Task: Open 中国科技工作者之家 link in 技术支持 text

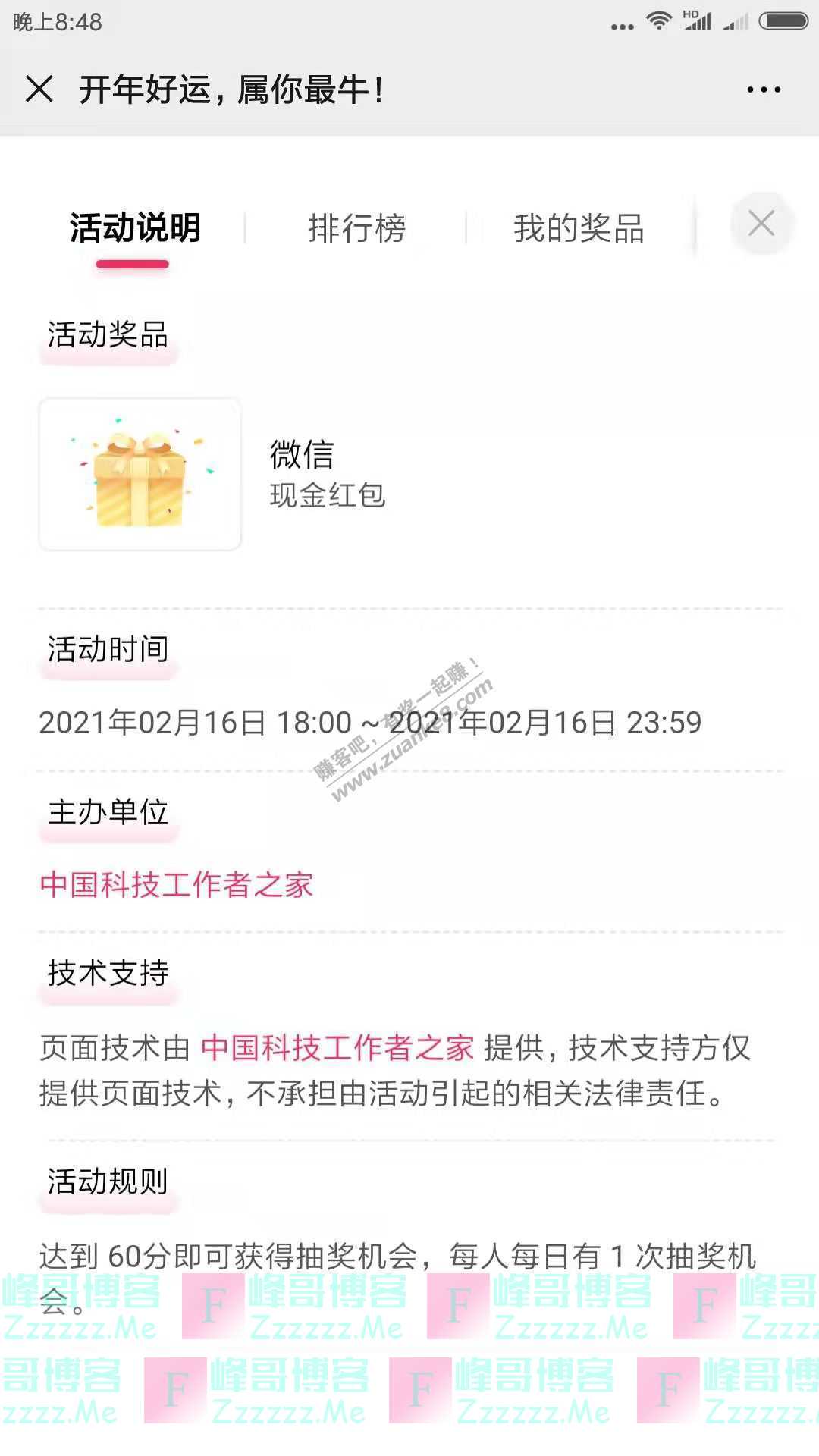Action: [x=337, y=1048]
